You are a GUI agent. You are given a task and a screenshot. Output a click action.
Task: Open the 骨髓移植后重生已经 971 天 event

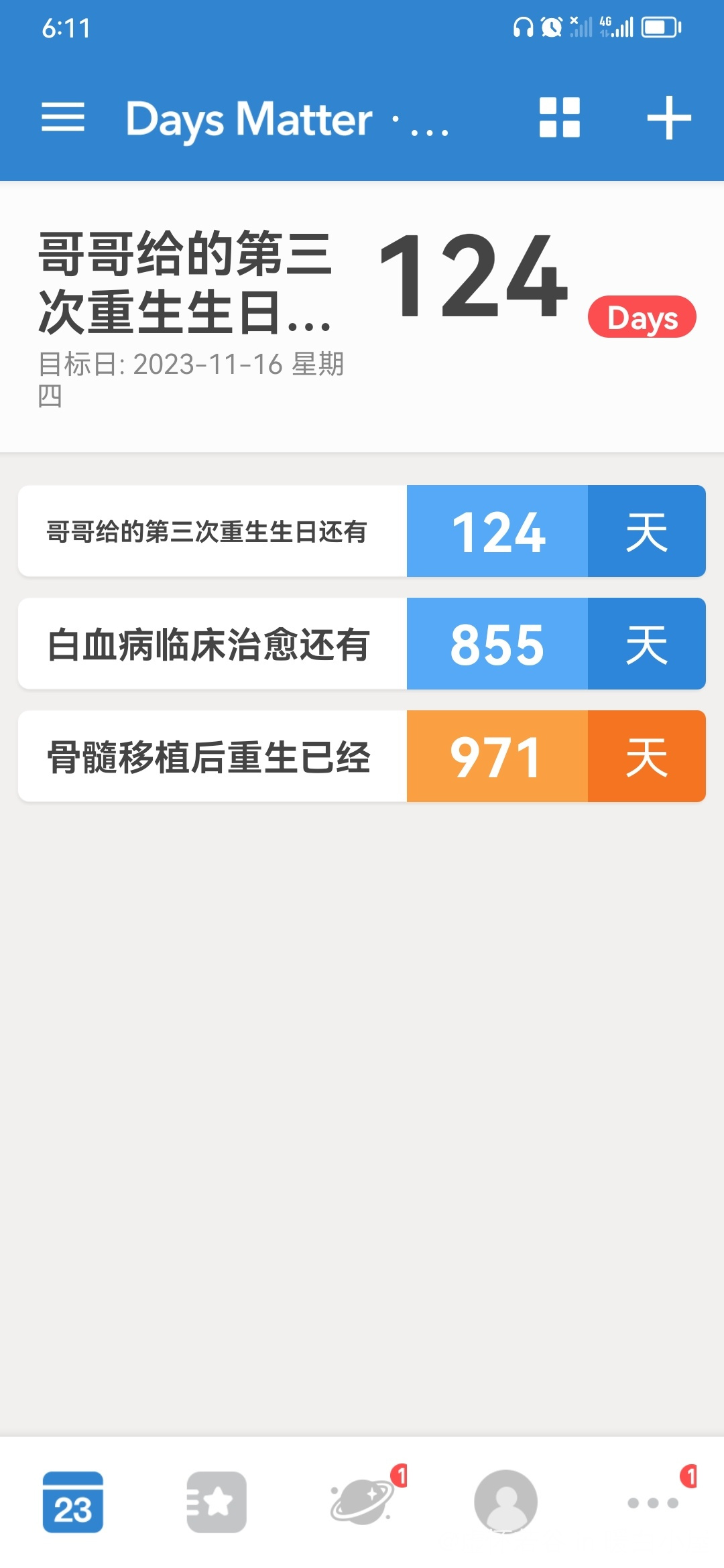click(362, 756)
